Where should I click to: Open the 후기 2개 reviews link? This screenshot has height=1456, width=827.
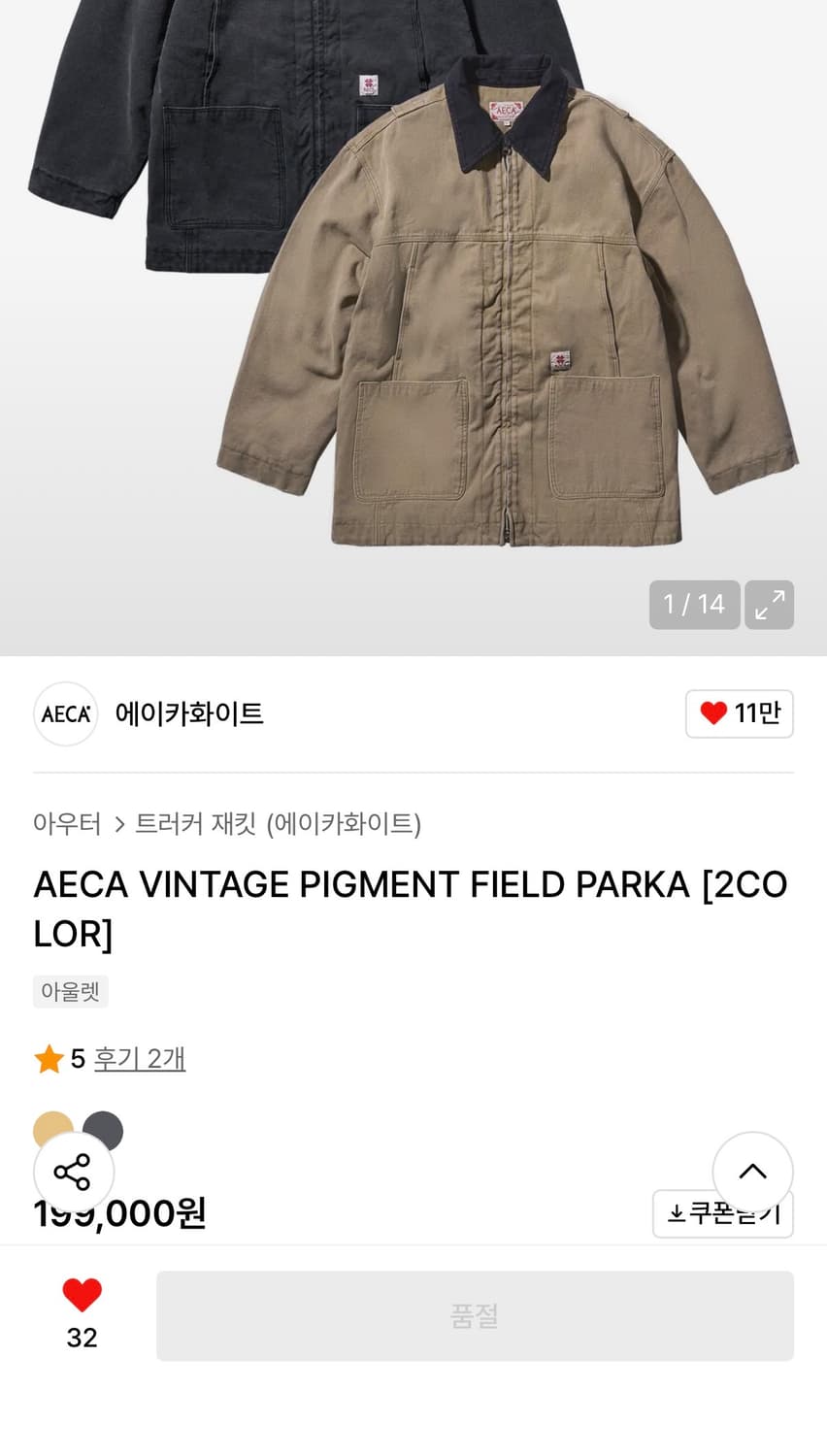[140, 1059]
